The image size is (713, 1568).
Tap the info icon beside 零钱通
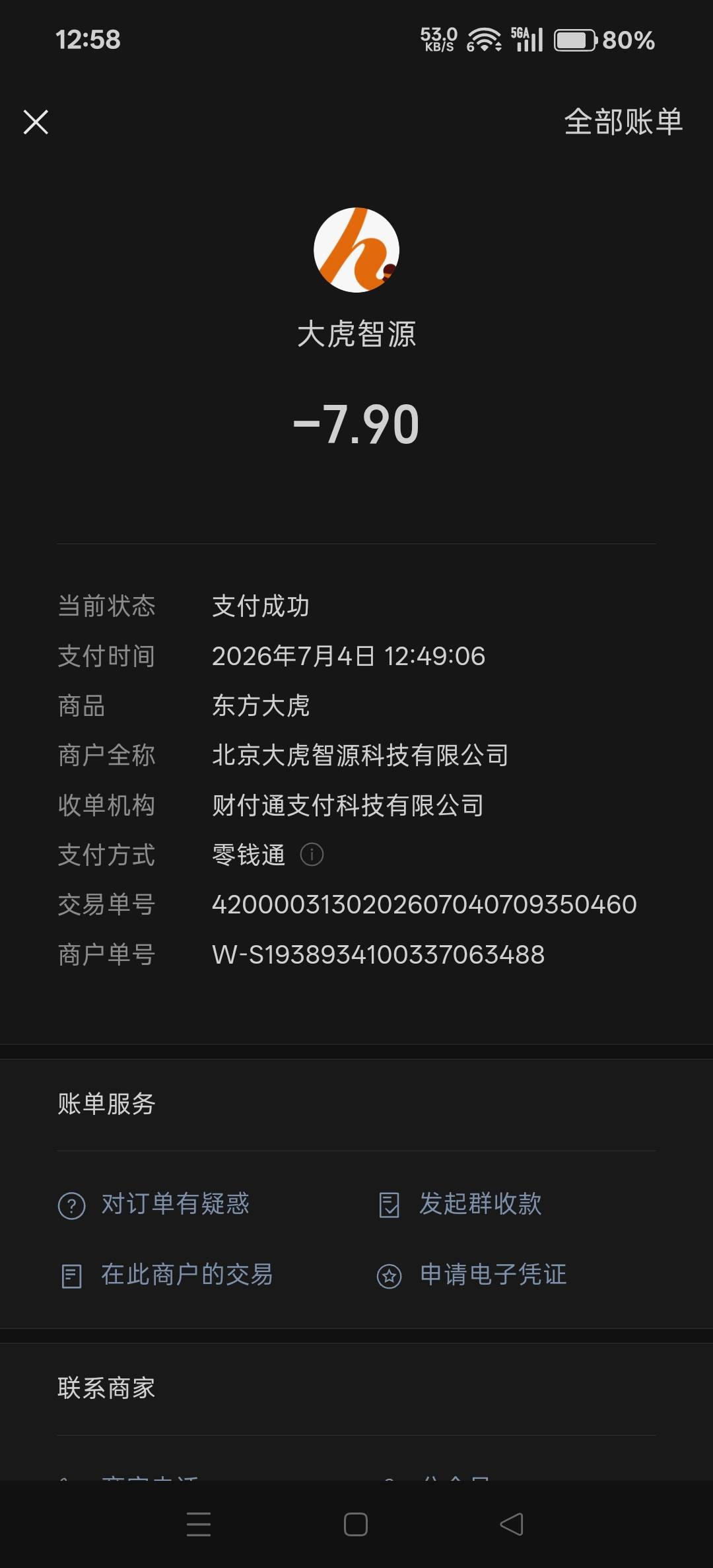click(x=312, y=855)
